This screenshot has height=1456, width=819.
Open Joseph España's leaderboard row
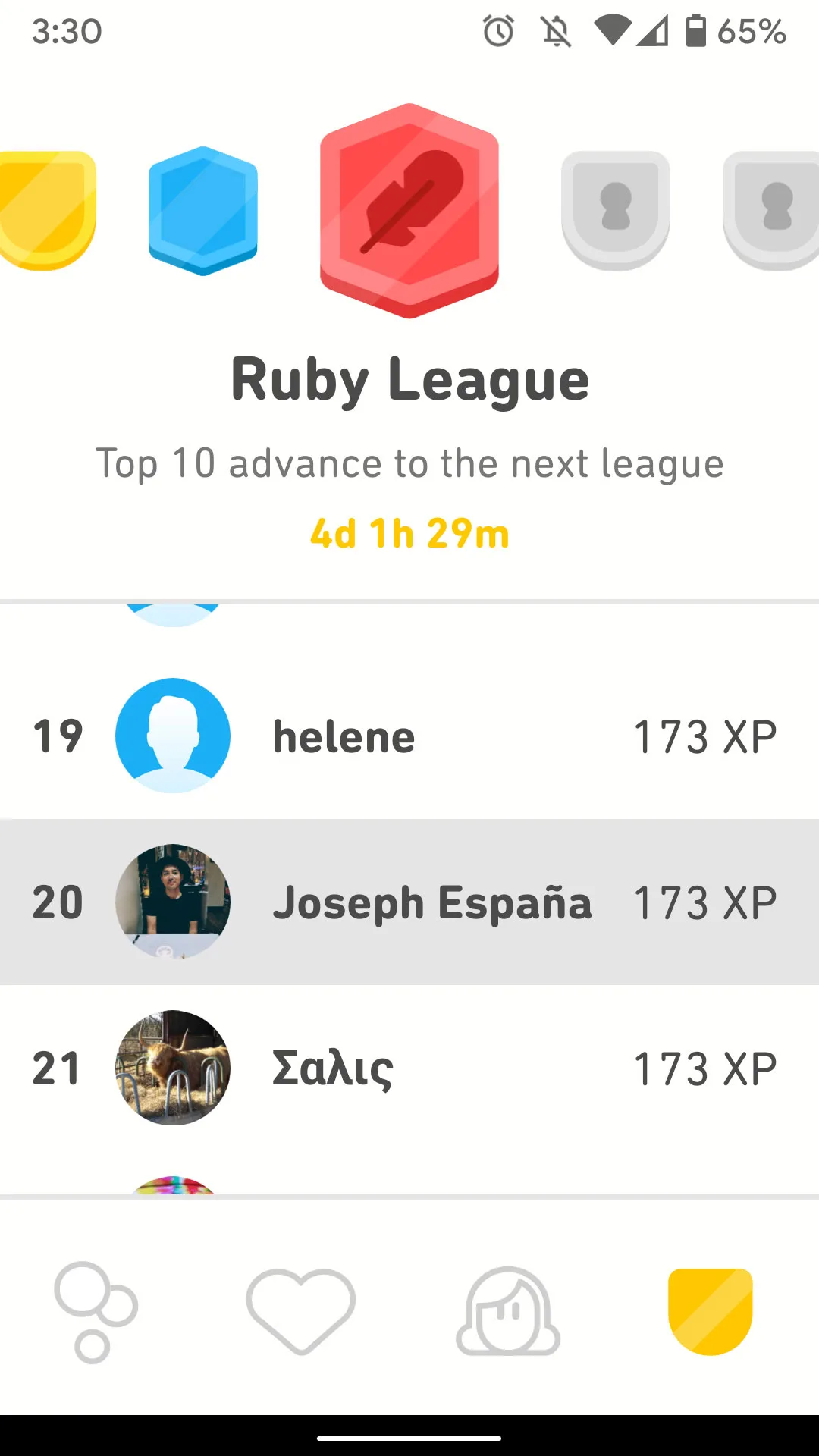(x=409, y=902)
